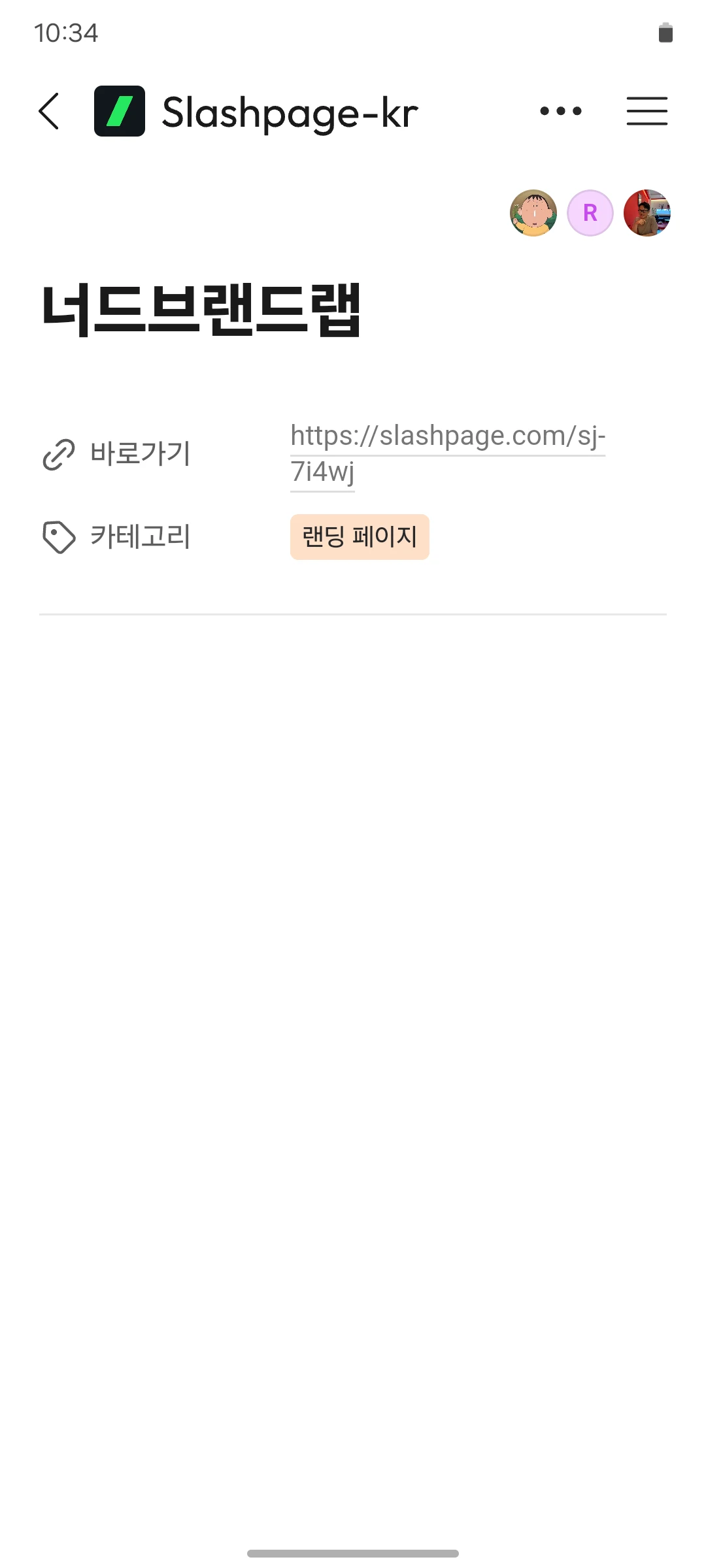The width and height of the screenshot is (706, 1568).
Task: Open the three-dot overflow menu
Action: click(561, 111)
